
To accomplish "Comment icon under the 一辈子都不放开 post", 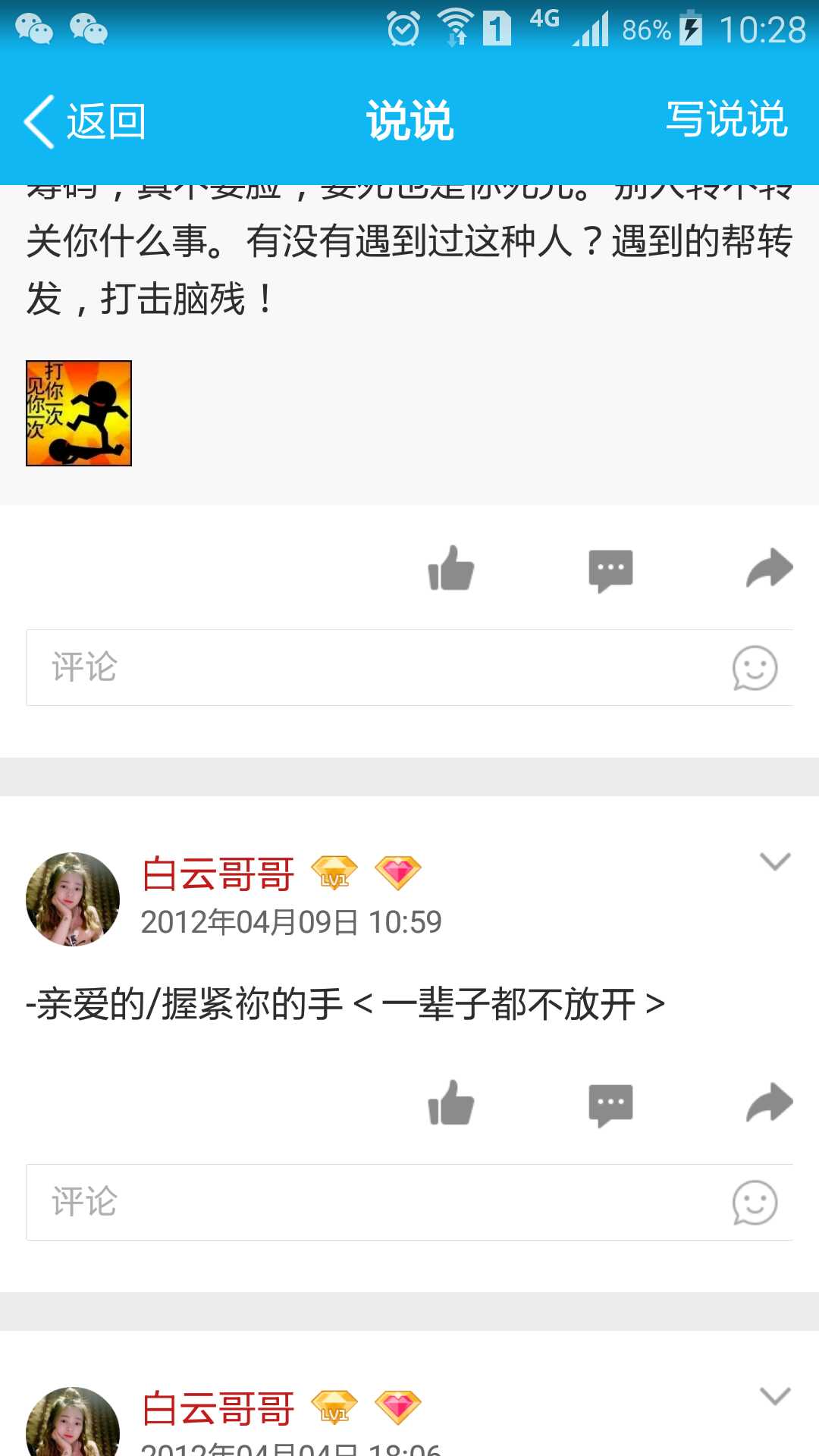I will pyautogui.click(x=610, y=1105).
